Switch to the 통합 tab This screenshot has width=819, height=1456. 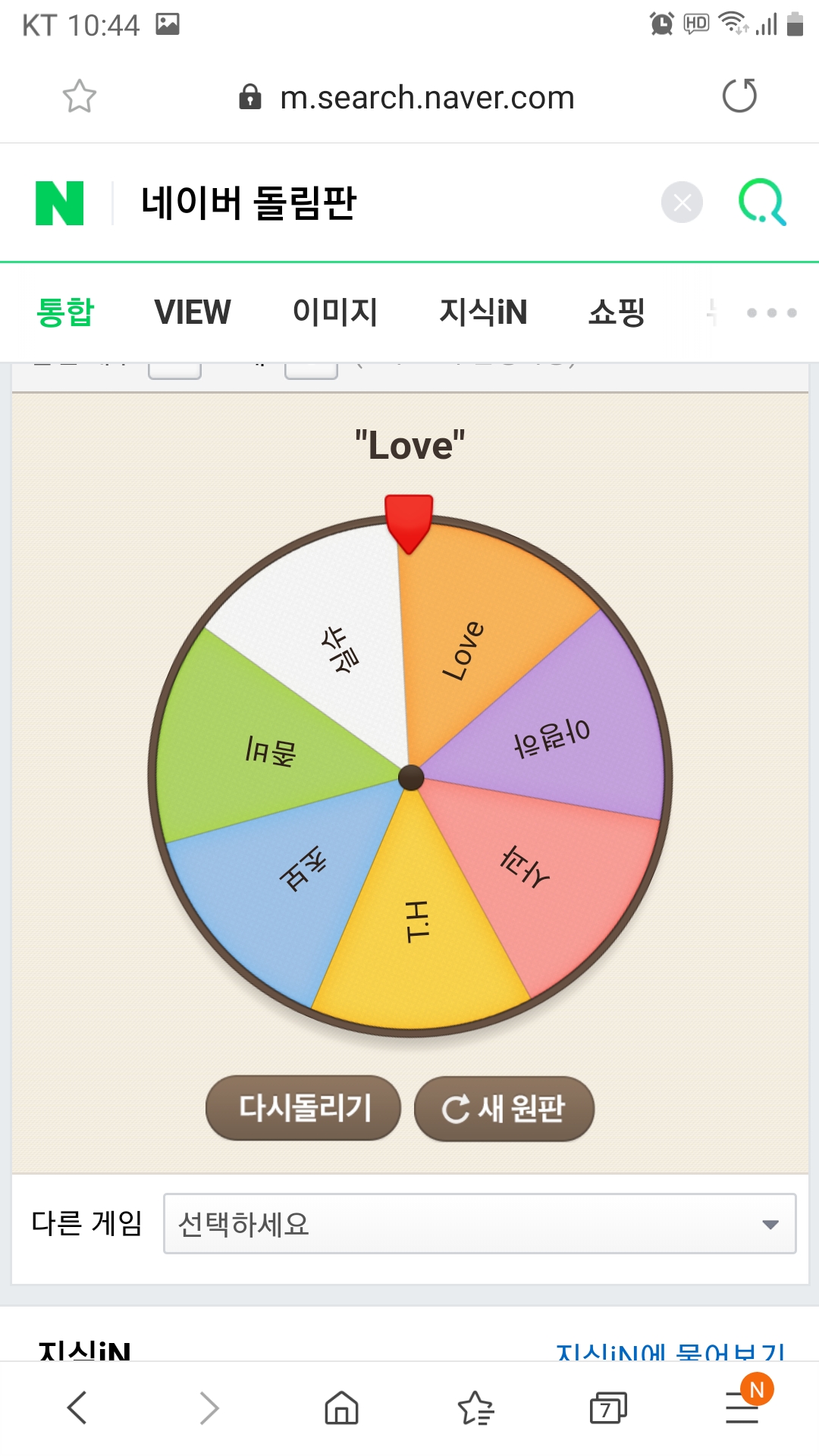click(x=65, y=312)
